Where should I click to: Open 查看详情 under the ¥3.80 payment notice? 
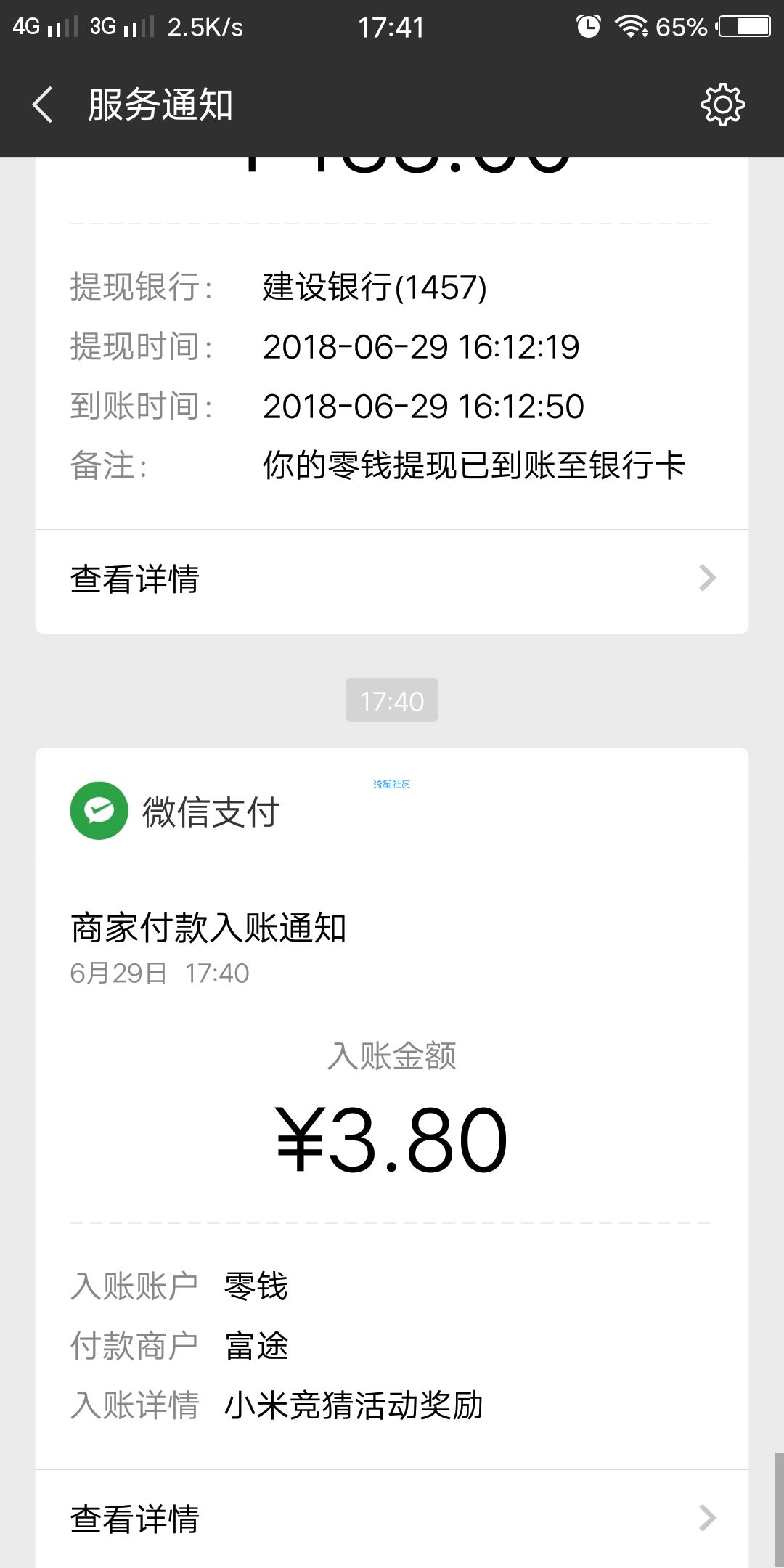[392, 1518]
